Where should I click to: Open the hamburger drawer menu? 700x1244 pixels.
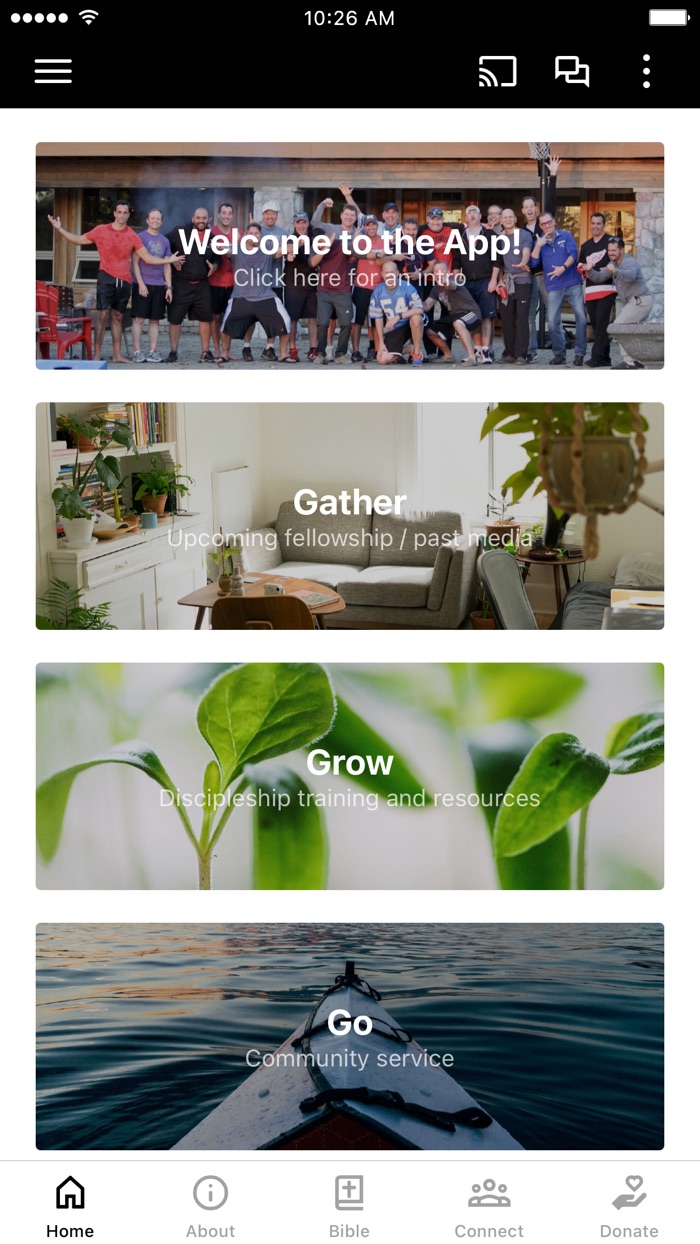[x=53, y=71]
